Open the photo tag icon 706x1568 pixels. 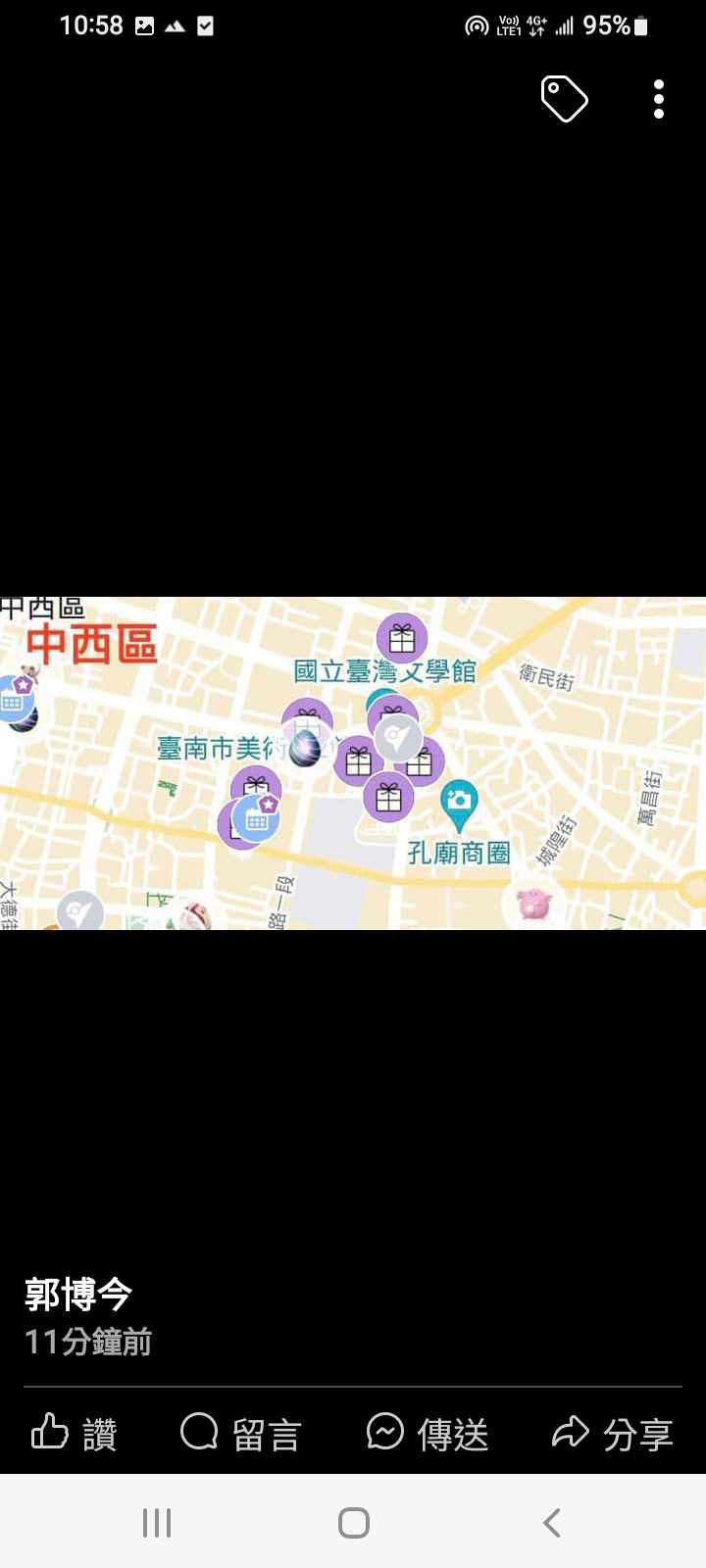(564, 99)
